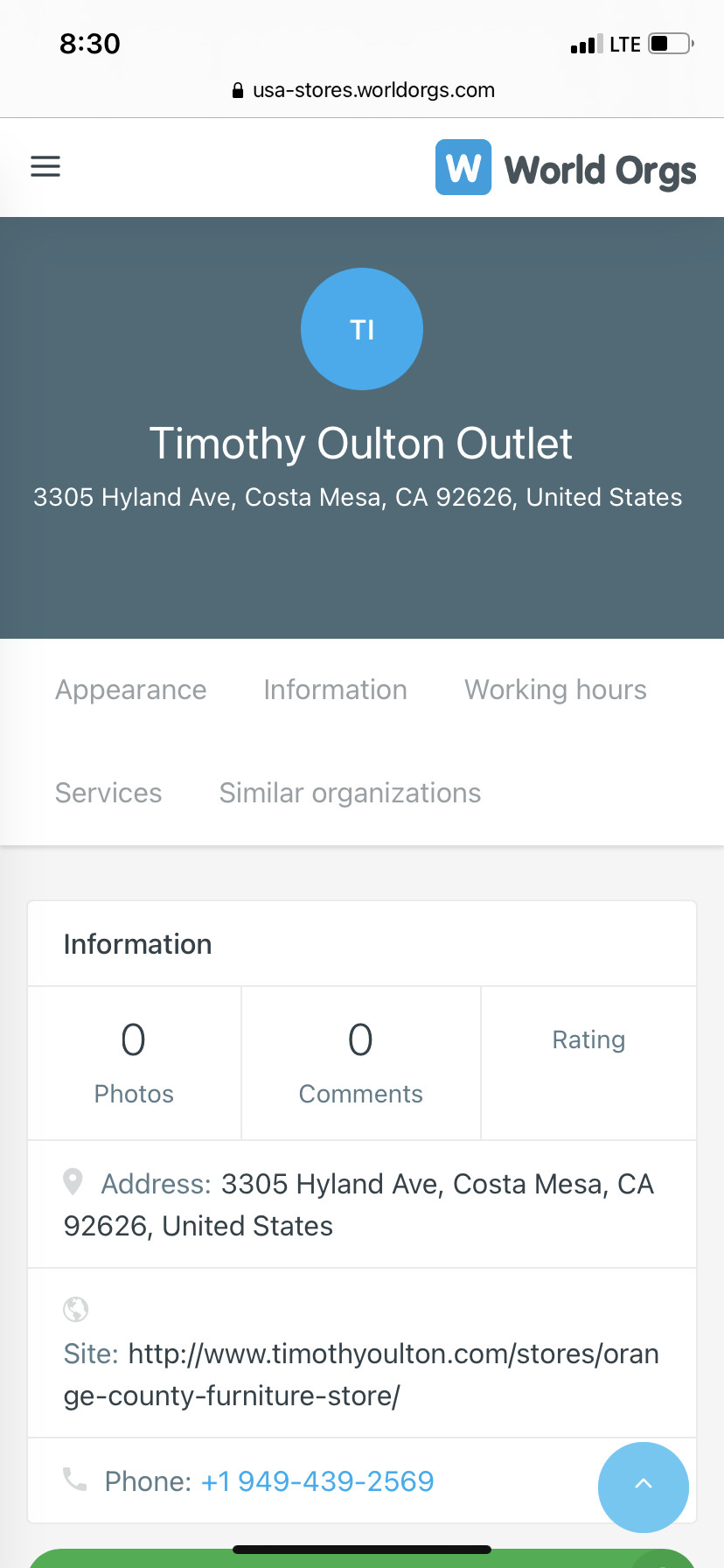Tap the scroll-to-top arrow button
The height and width of the screenshot is (1568, 724).
click(643, 1487)
